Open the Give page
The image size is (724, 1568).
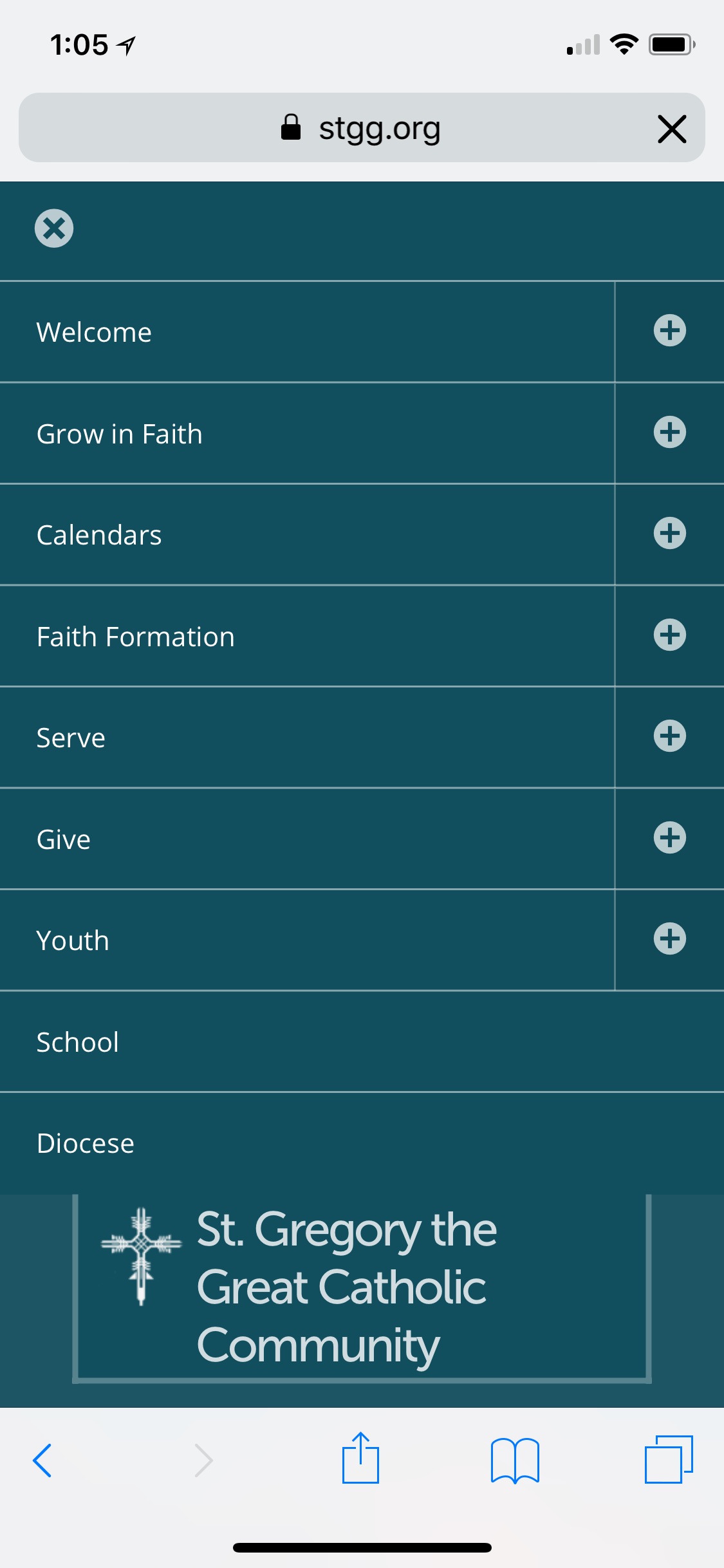click(x=64, y=840)
